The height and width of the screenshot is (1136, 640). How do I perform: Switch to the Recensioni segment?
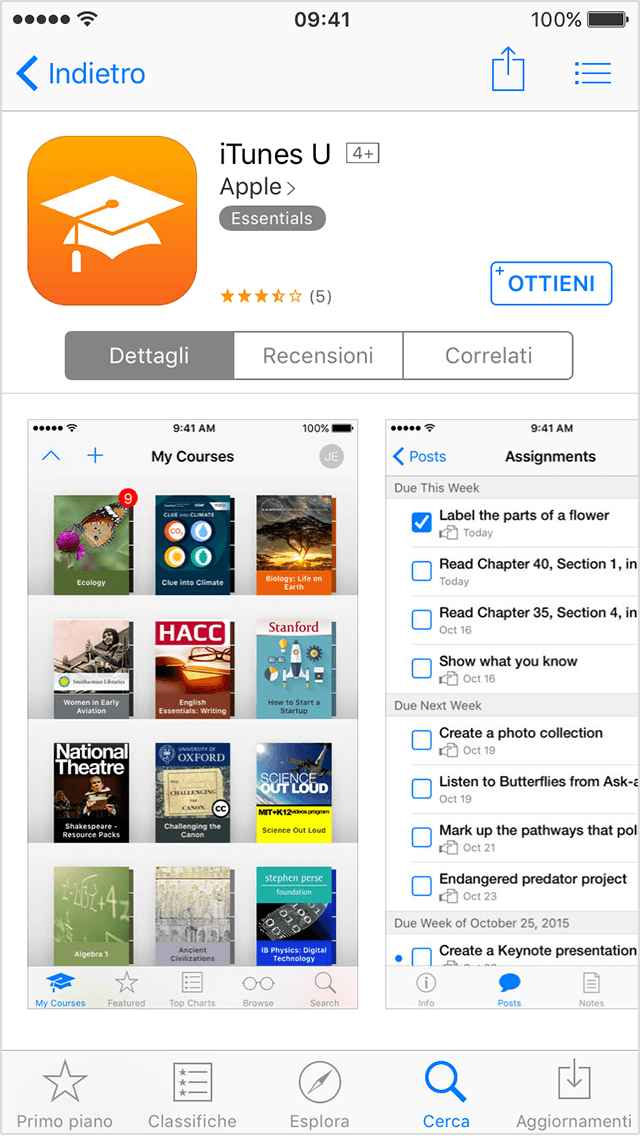pos(318,356)
